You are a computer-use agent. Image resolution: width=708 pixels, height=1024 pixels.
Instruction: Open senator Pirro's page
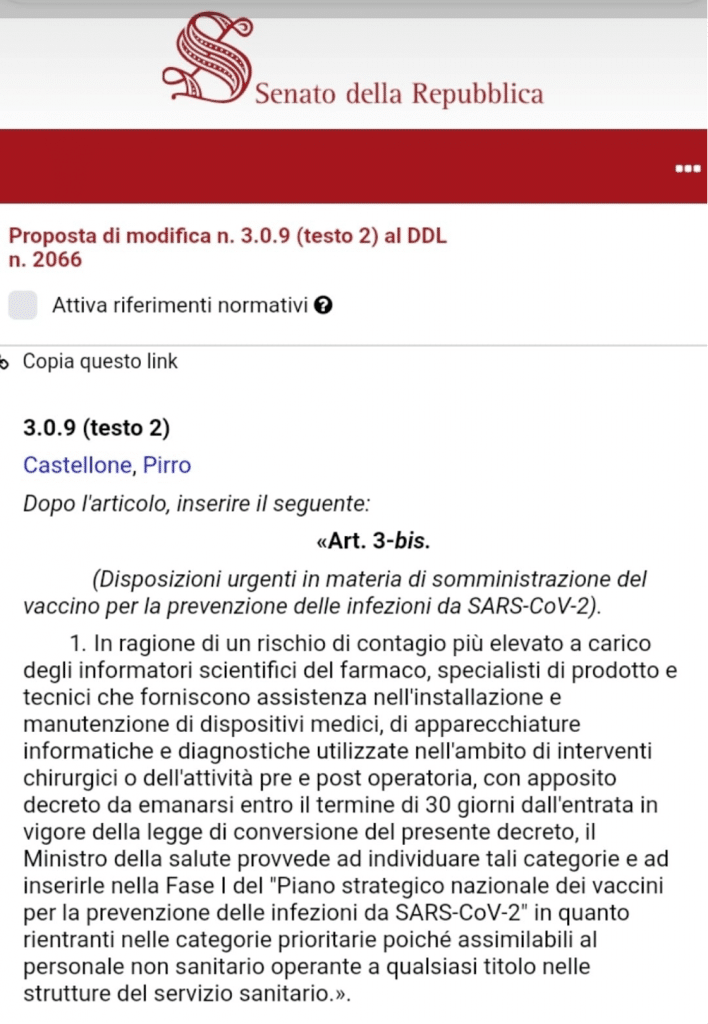[166, 465]
